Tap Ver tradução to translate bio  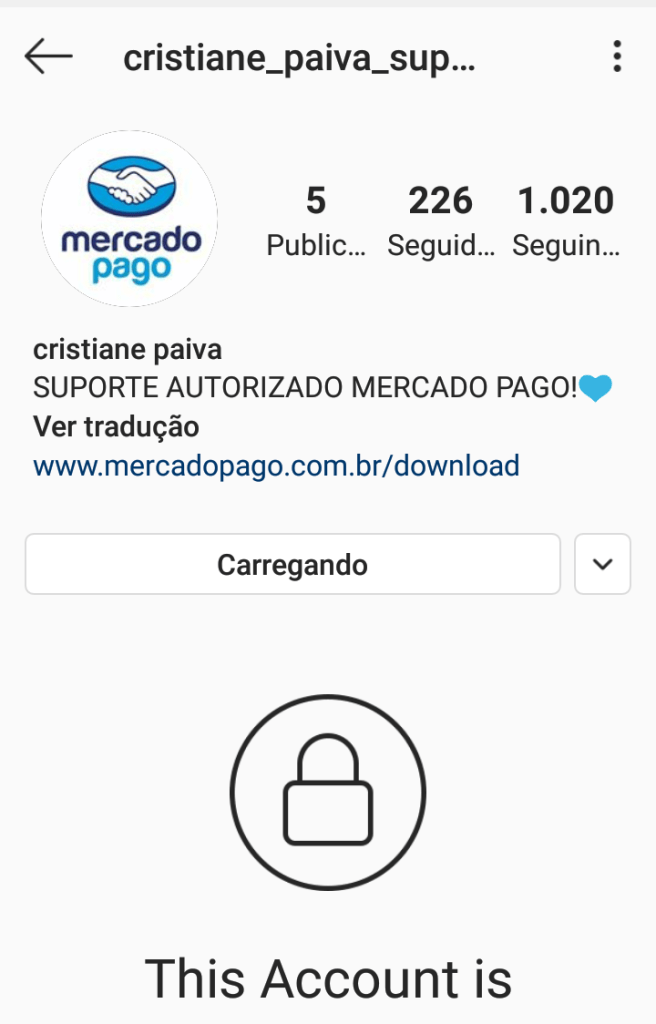[x=116, y=427]
